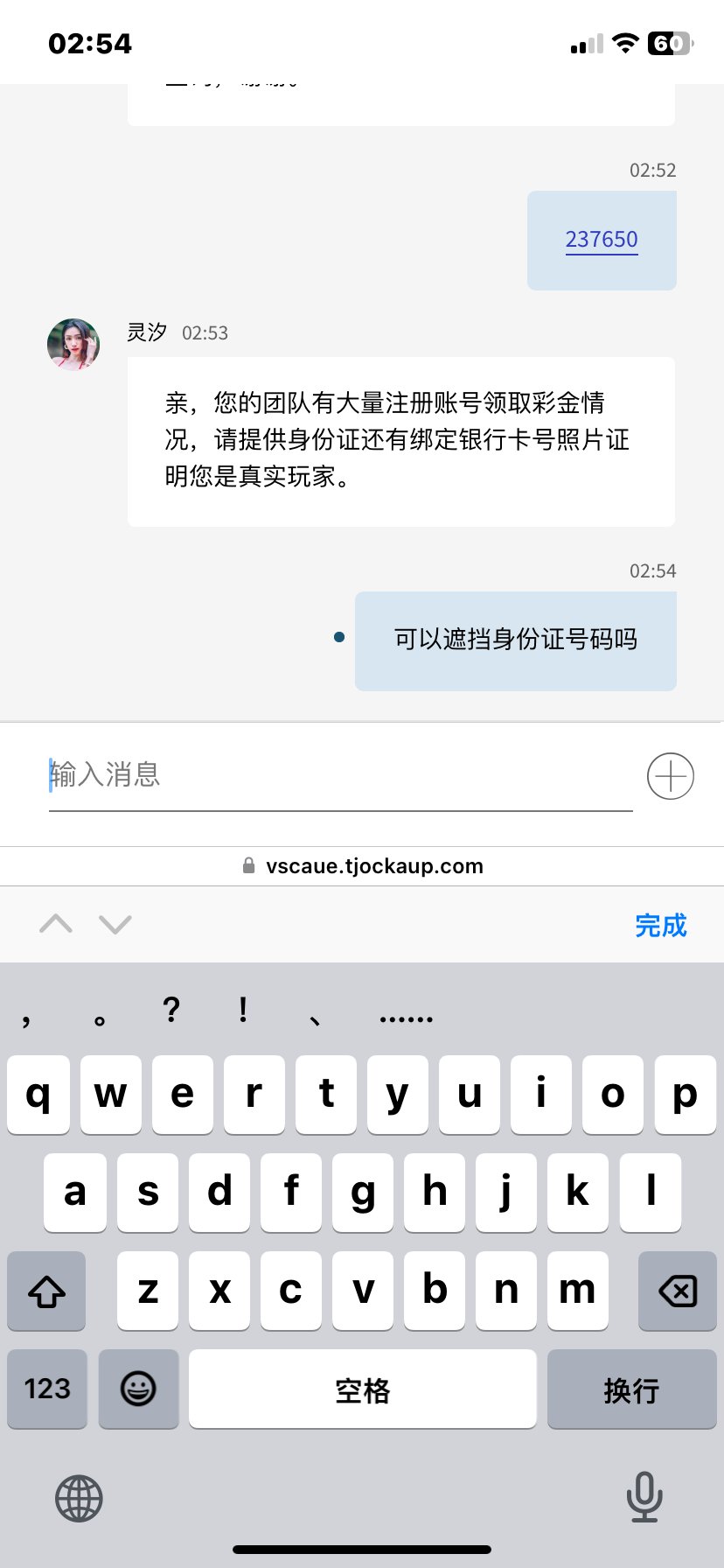The height and width of the screenshot is (1568, 724).
Task: Switch to 123 number keyboard
Action: coord(47,1389)
